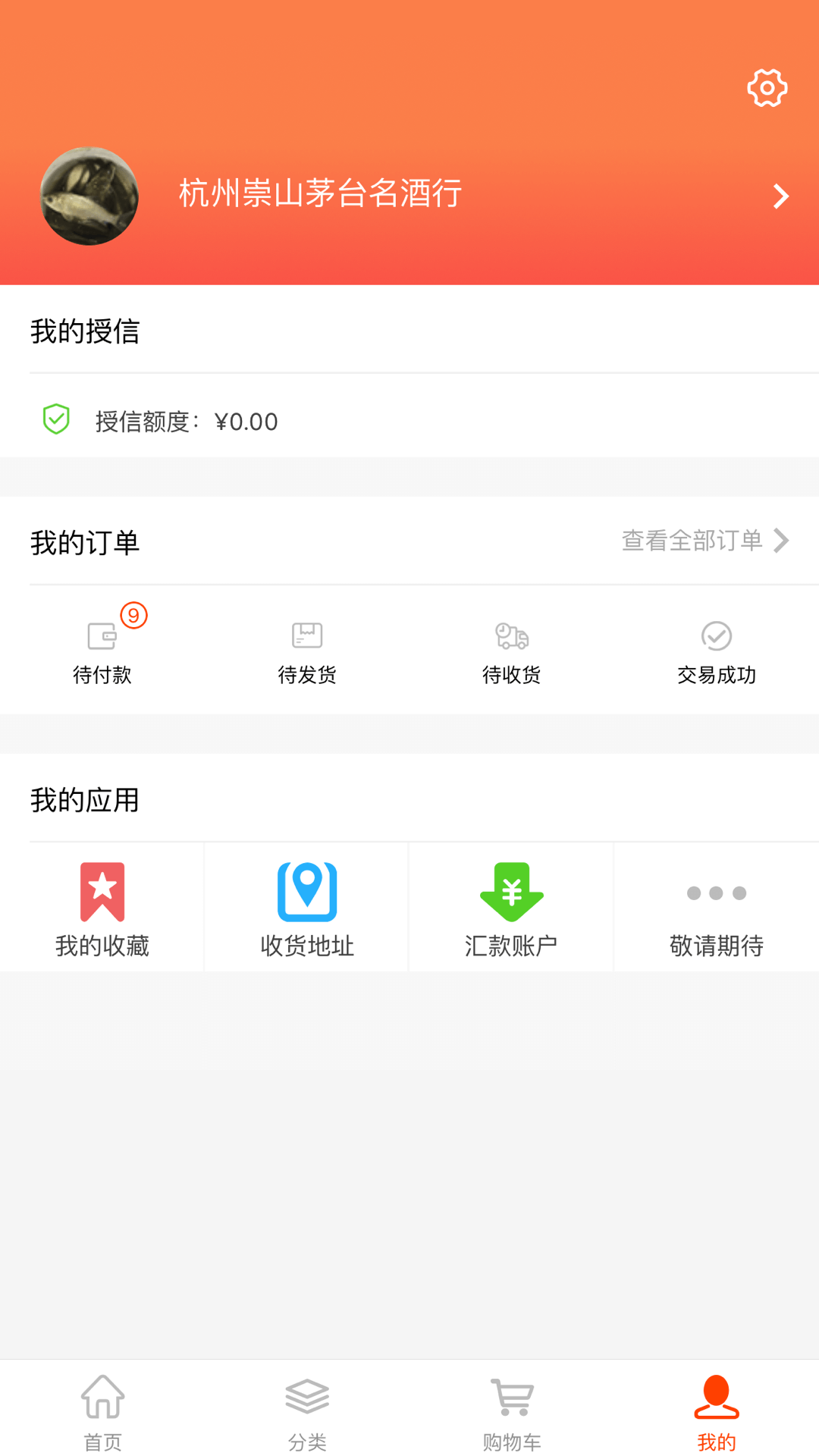
Task: Expand 查看全部订单 with its arrow
Action: coord(782,541)
